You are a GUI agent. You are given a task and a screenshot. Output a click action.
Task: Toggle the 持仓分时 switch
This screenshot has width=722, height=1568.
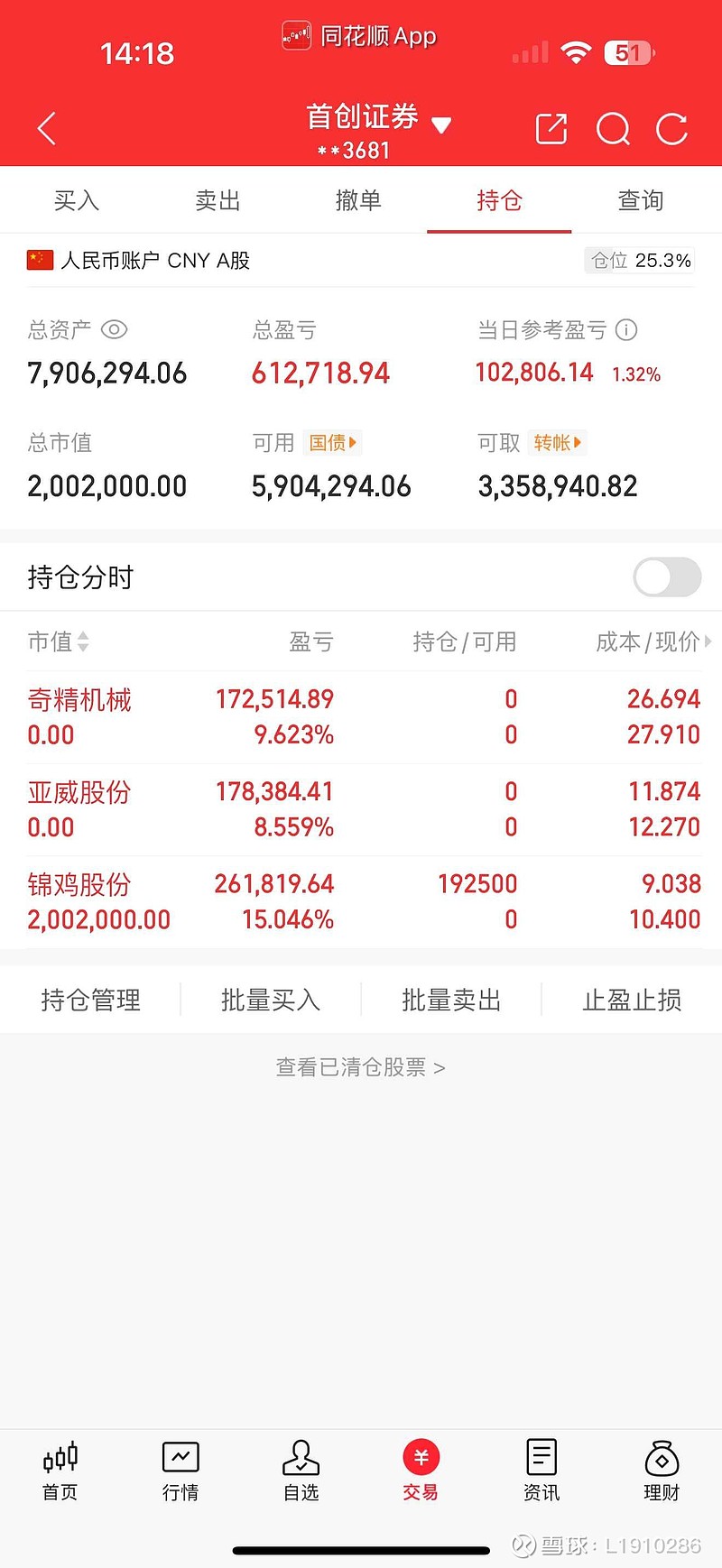click(667, 577)
